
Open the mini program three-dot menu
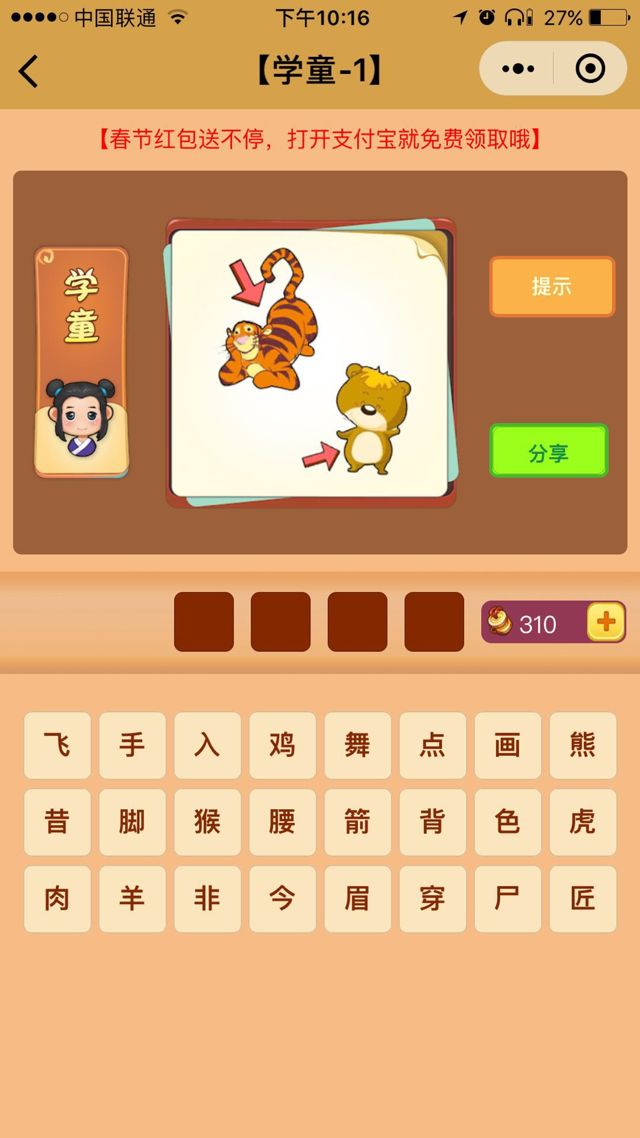pyautogui.click(x=518, y=69)
